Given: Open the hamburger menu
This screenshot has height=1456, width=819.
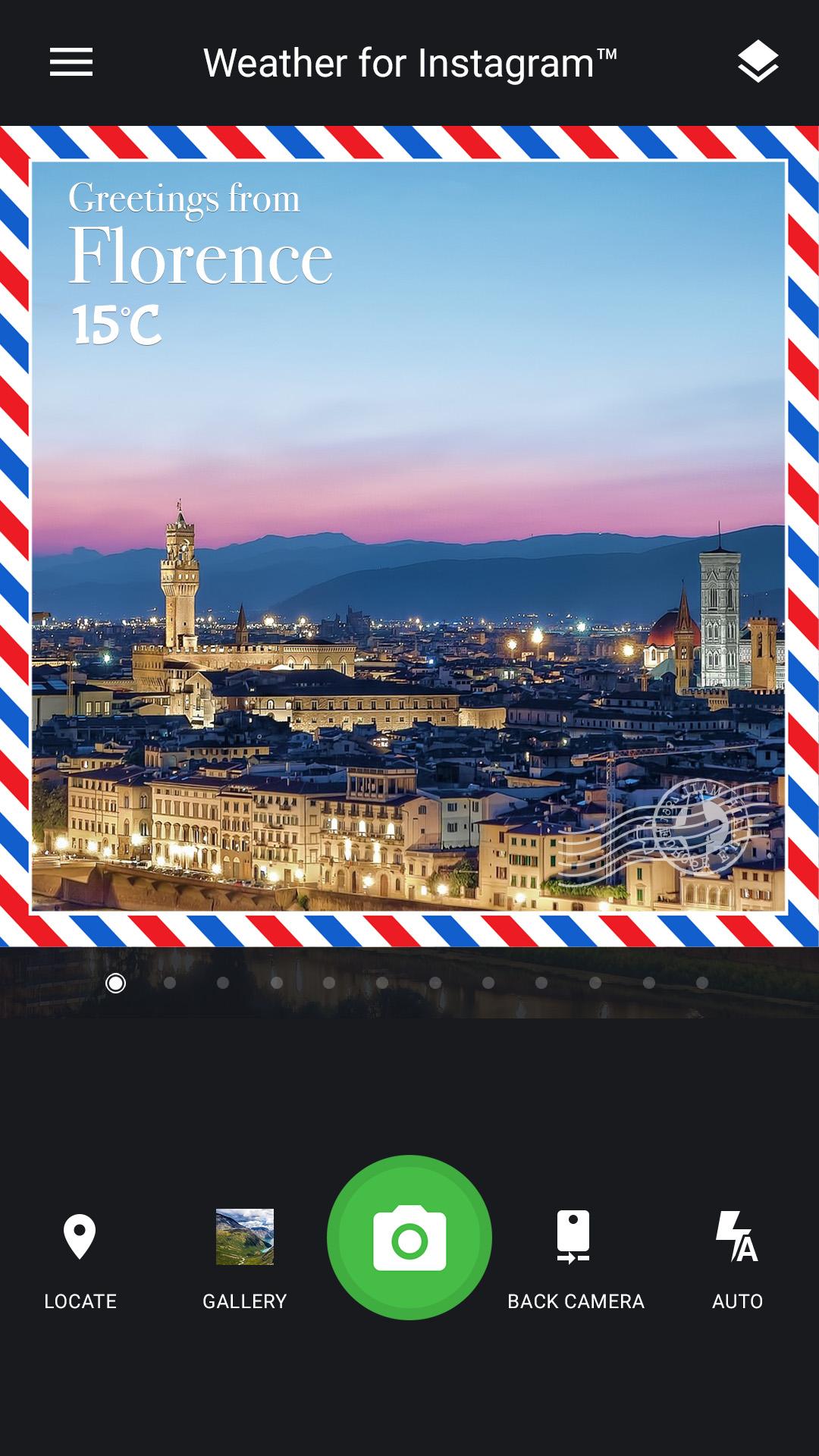Looking at the screenshot, I should [71, 62].
